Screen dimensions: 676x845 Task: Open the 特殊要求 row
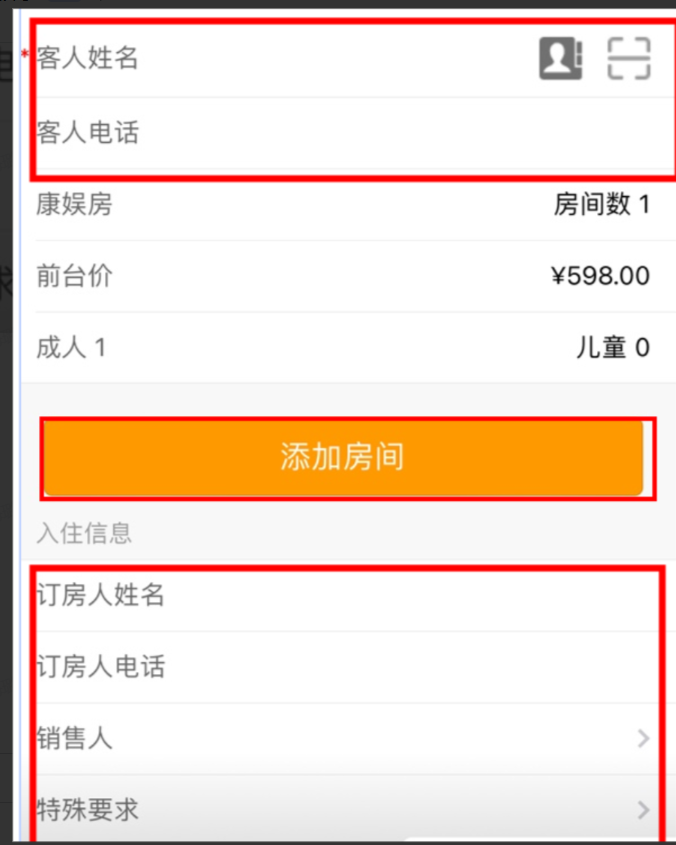340,809
